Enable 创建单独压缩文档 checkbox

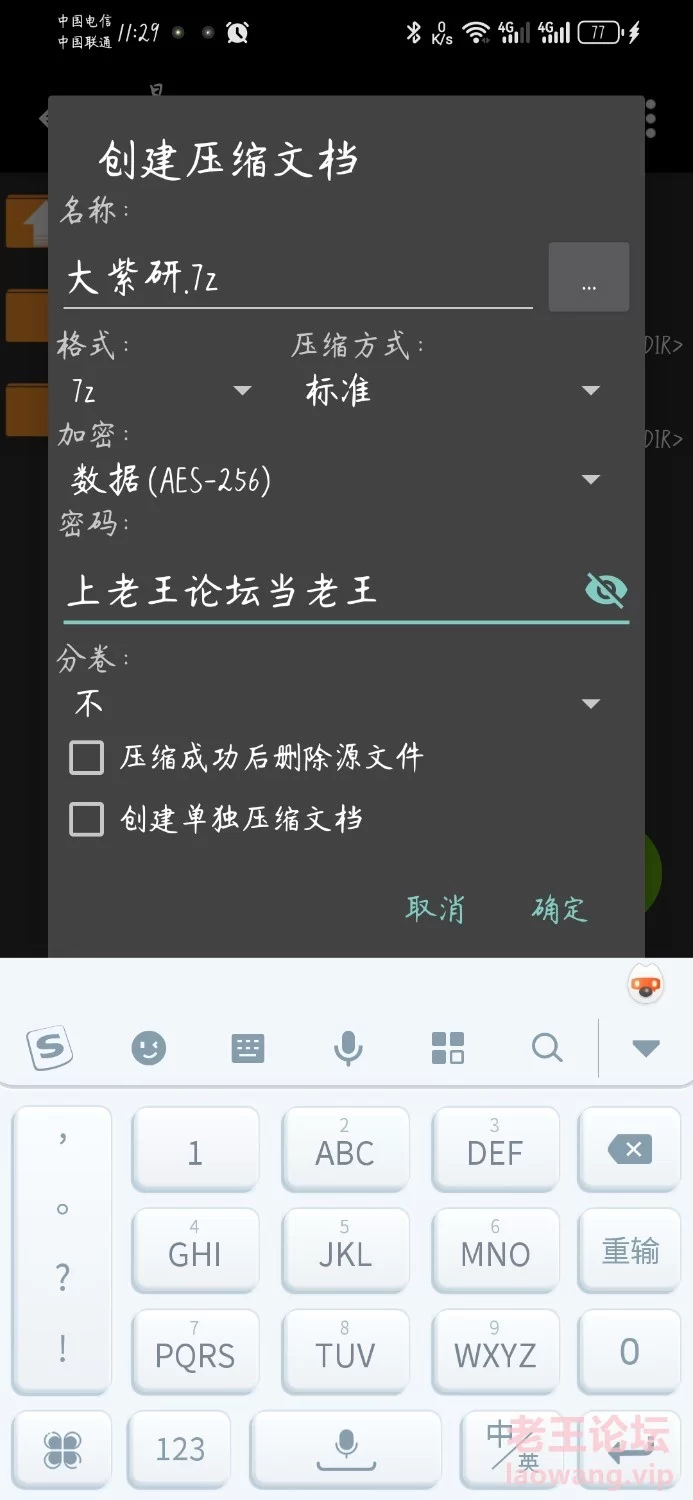86,820
